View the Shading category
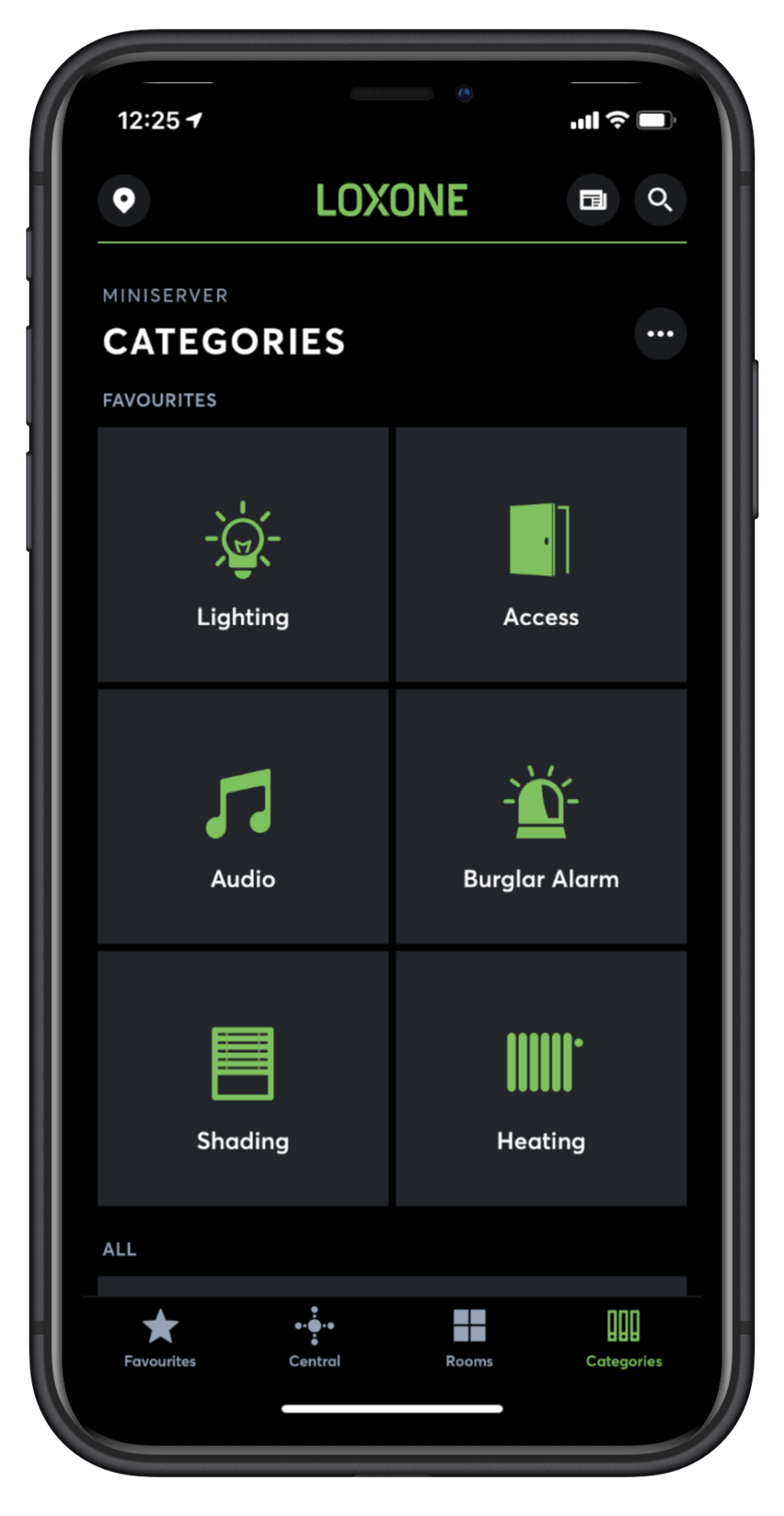 tap(243, 1078)
